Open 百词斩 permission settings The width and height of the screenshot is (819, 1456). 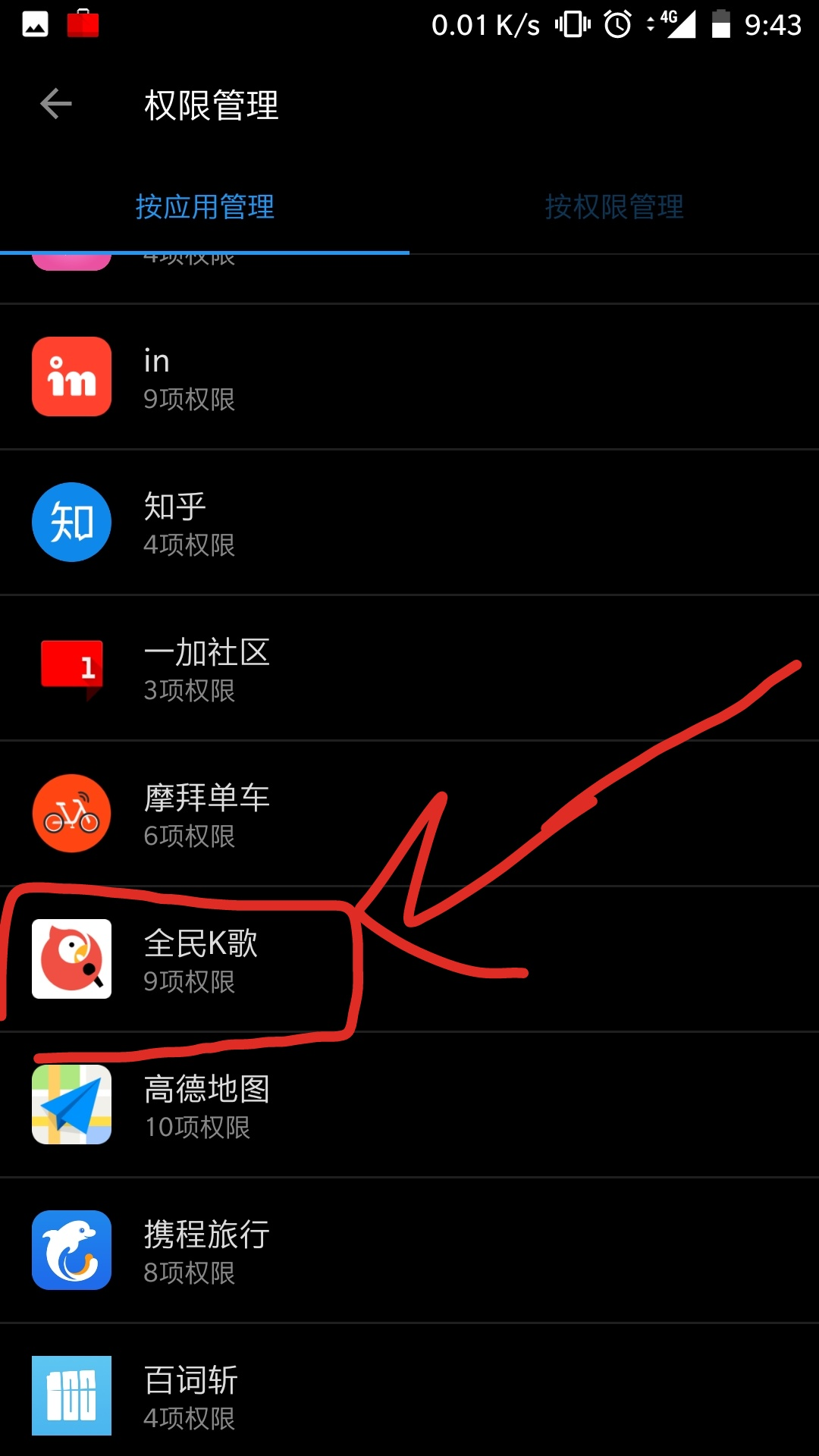click(409, 1390)
